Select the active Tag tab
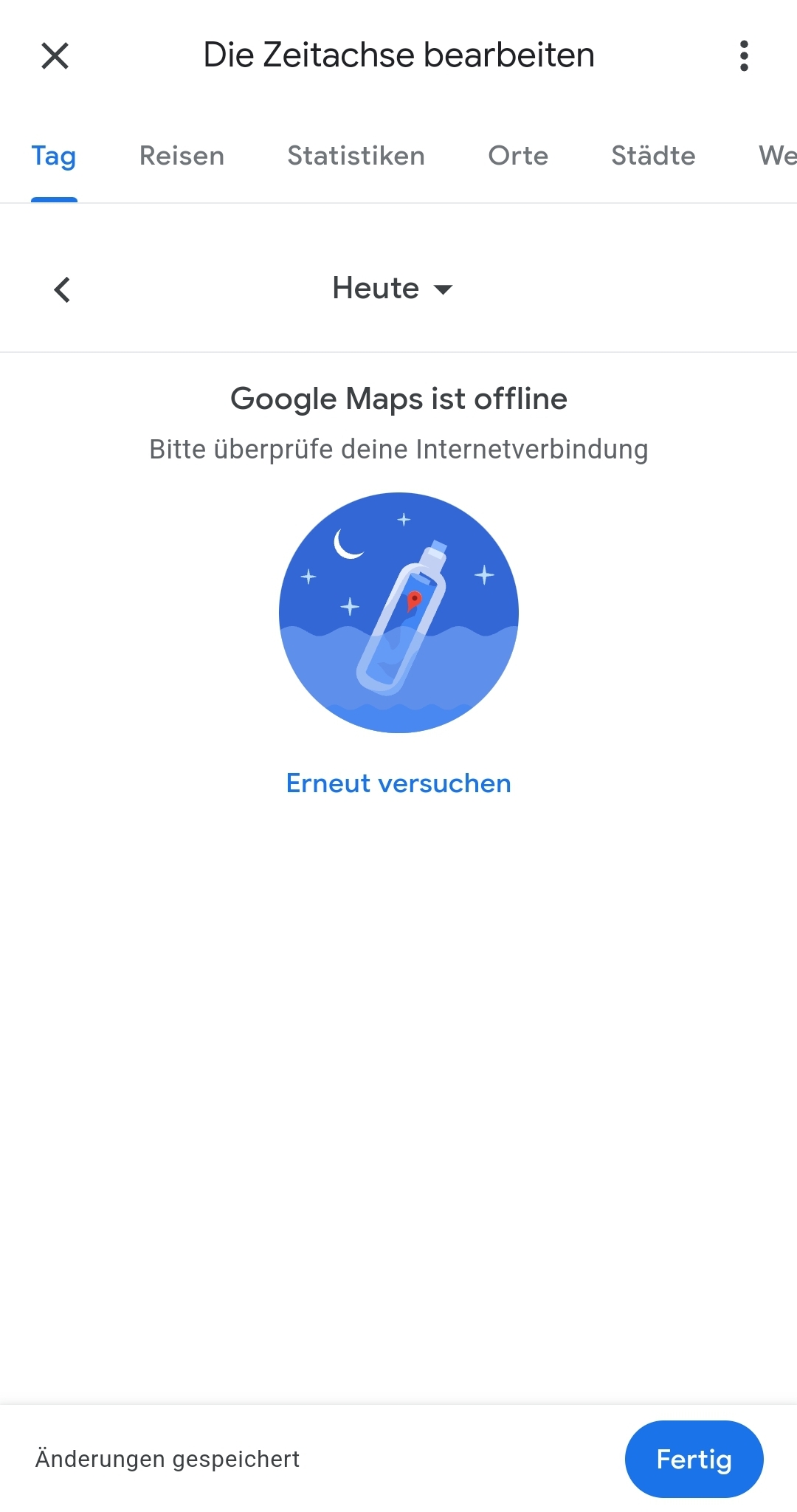 (54, 156)
